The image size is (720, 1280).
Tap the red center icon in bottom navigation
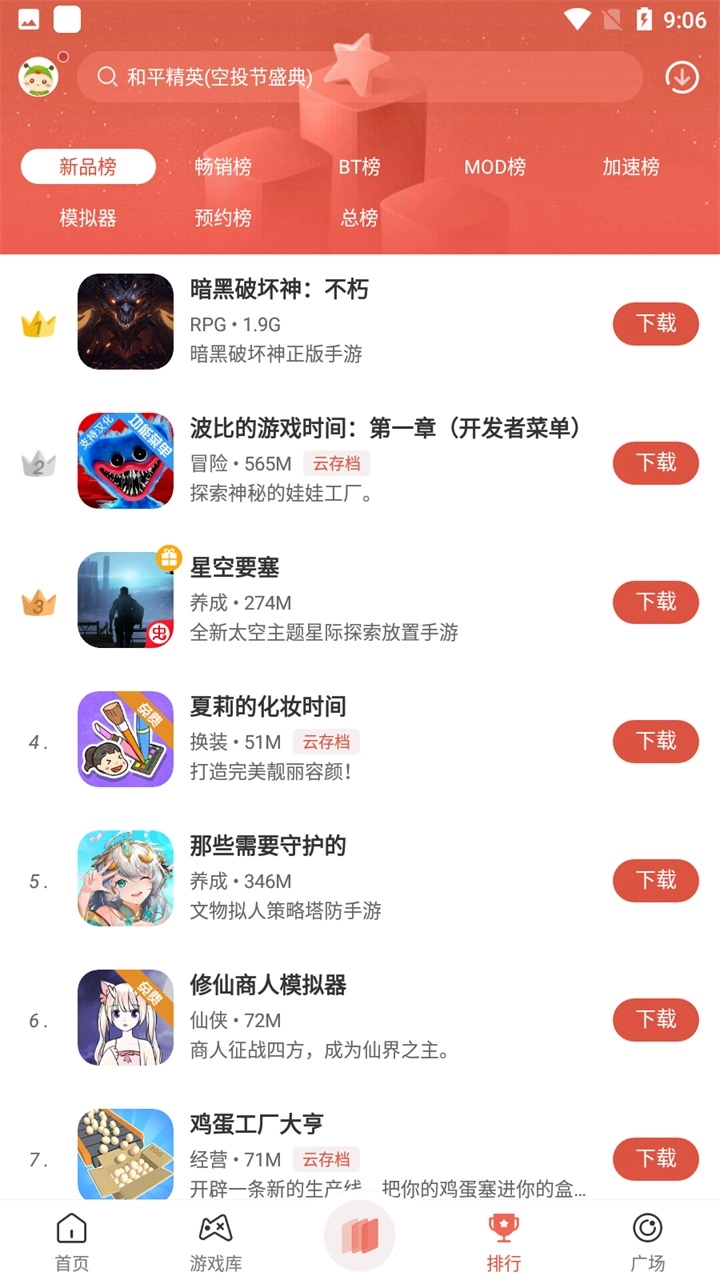point(360,1235)
